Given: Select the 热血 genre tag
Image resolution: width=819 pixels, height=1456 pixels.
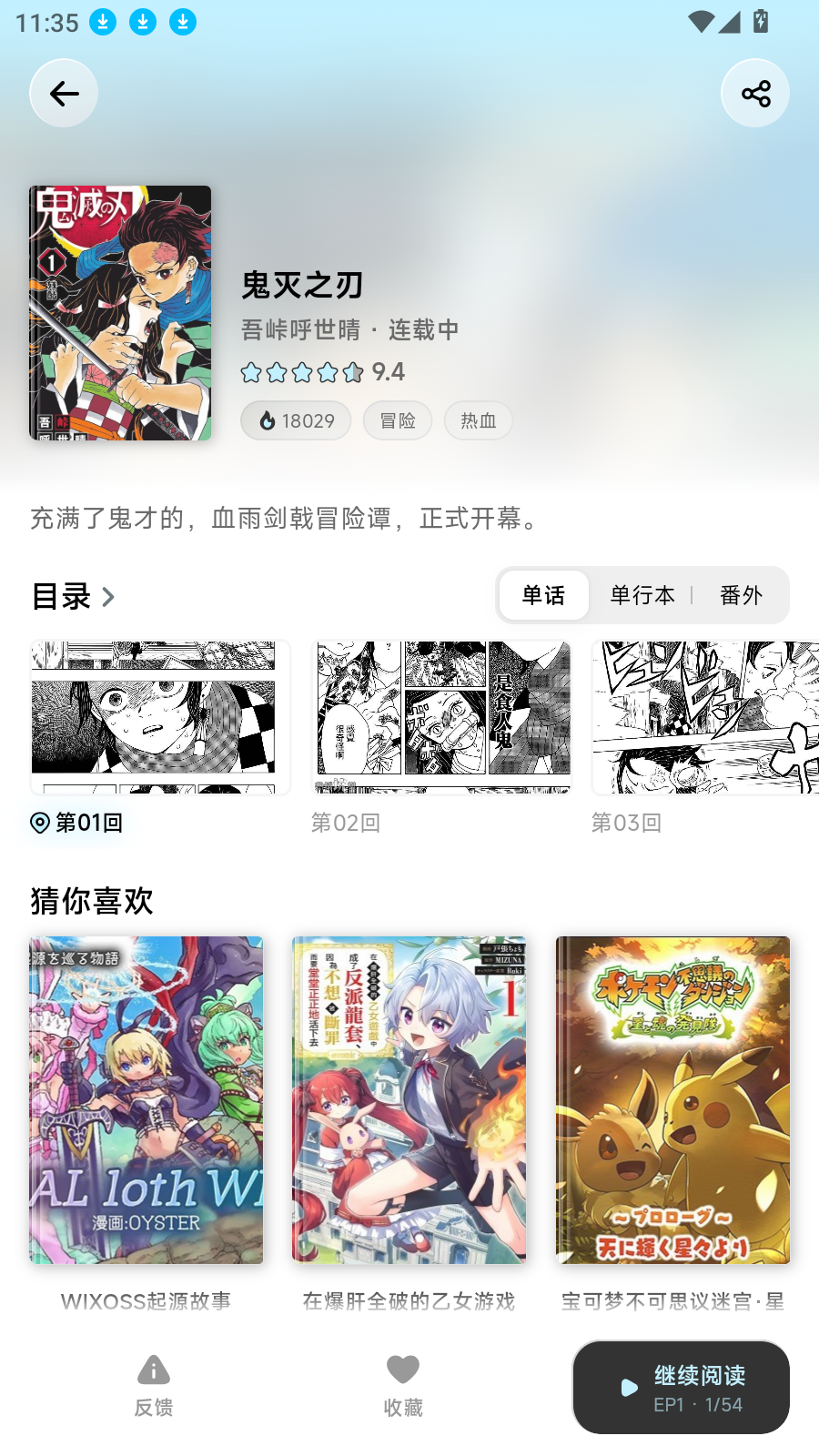Looking at the screenshot, I should click(478, 420).
